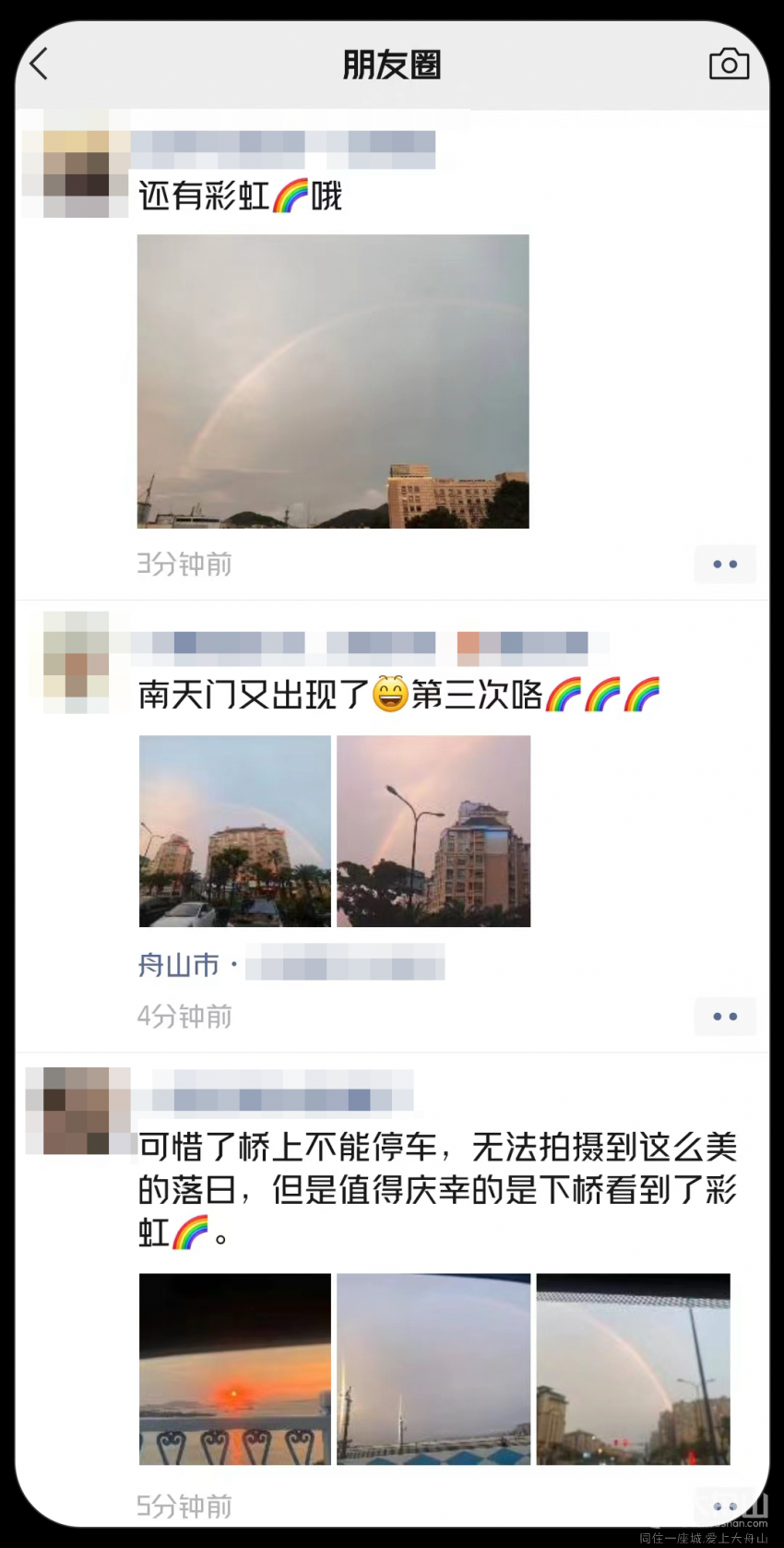Open the first photo of the 南天门 post
This screenshot has height=1548, width=784.
pos(234,830)
